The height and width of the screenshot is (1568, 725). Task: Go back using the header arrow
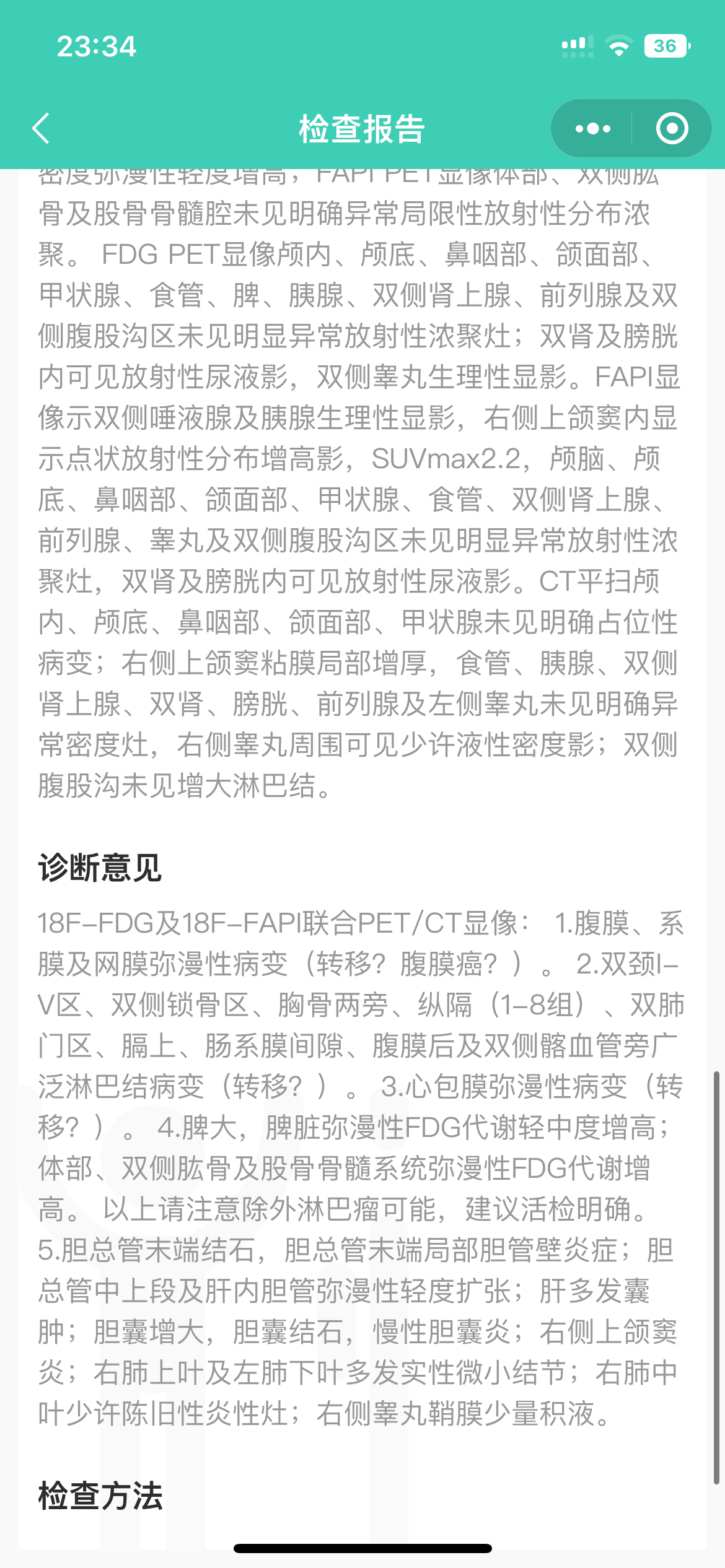41,128
